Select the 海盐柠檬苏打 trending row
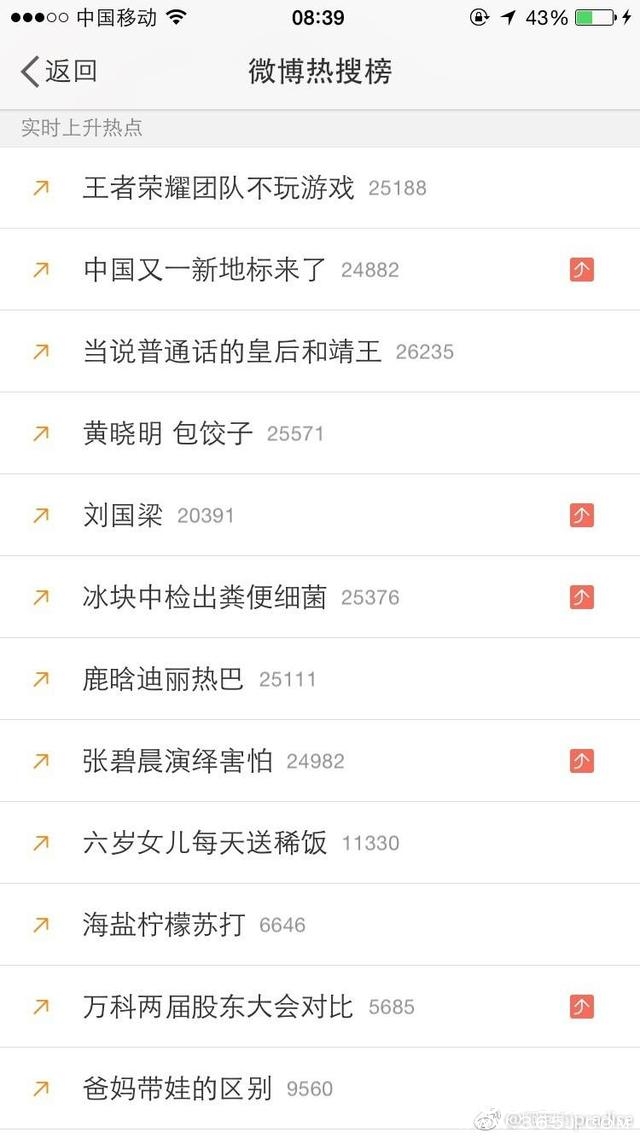640x1138 pixels. 164,926
